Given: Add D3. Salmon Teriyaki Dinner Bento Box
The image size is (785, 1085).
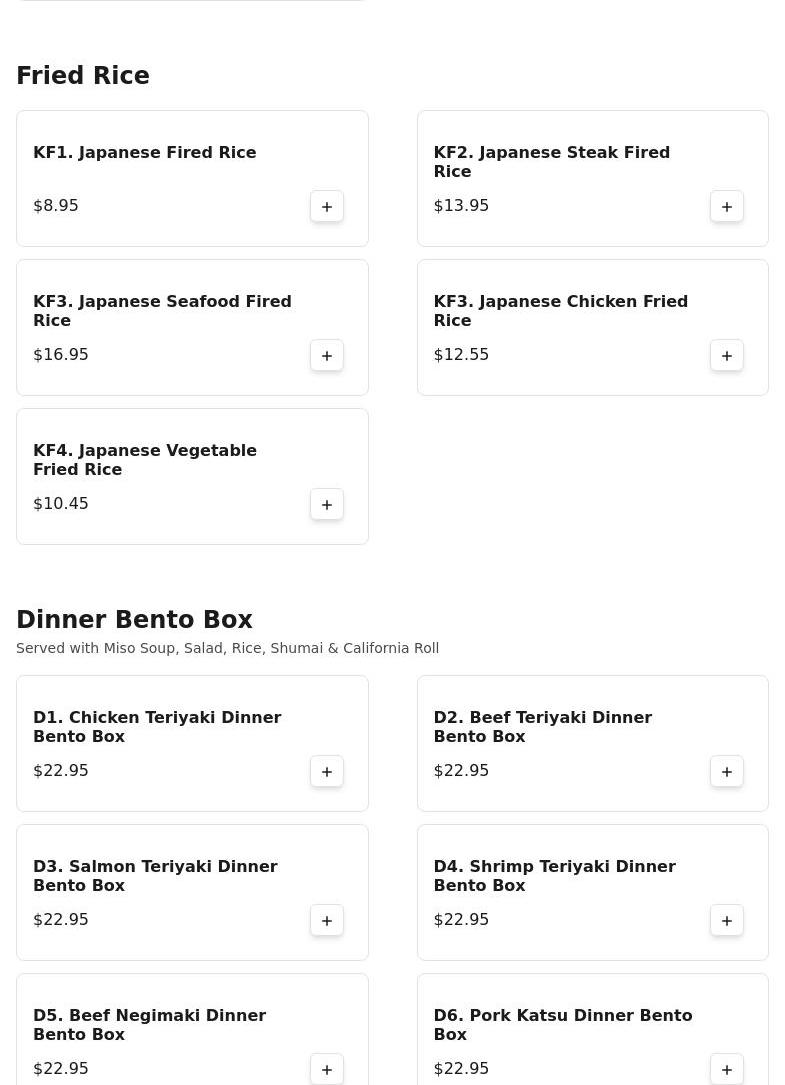Looking at the screenshot, I should pos(327,920).
